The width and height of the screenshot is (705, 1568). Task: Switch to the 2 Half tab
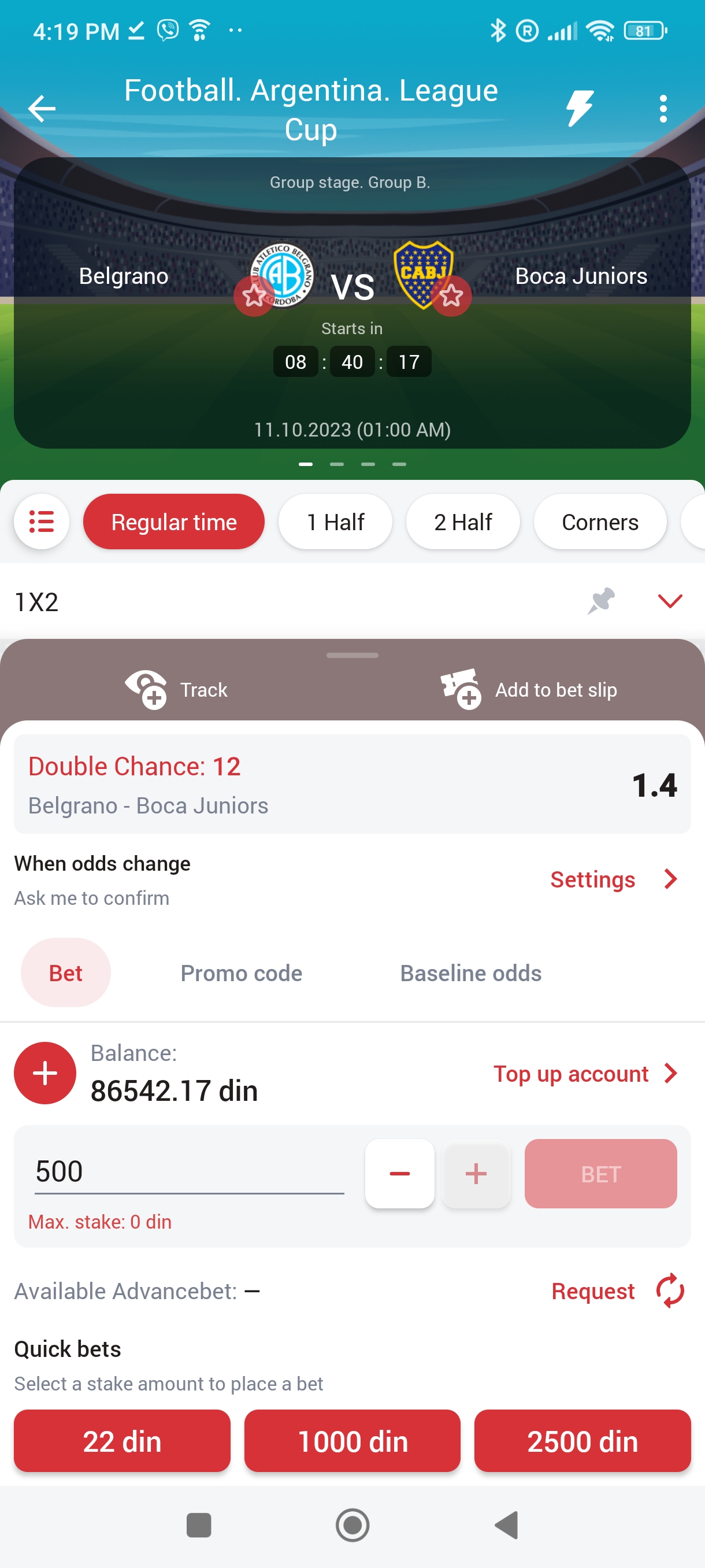[462, 522]
